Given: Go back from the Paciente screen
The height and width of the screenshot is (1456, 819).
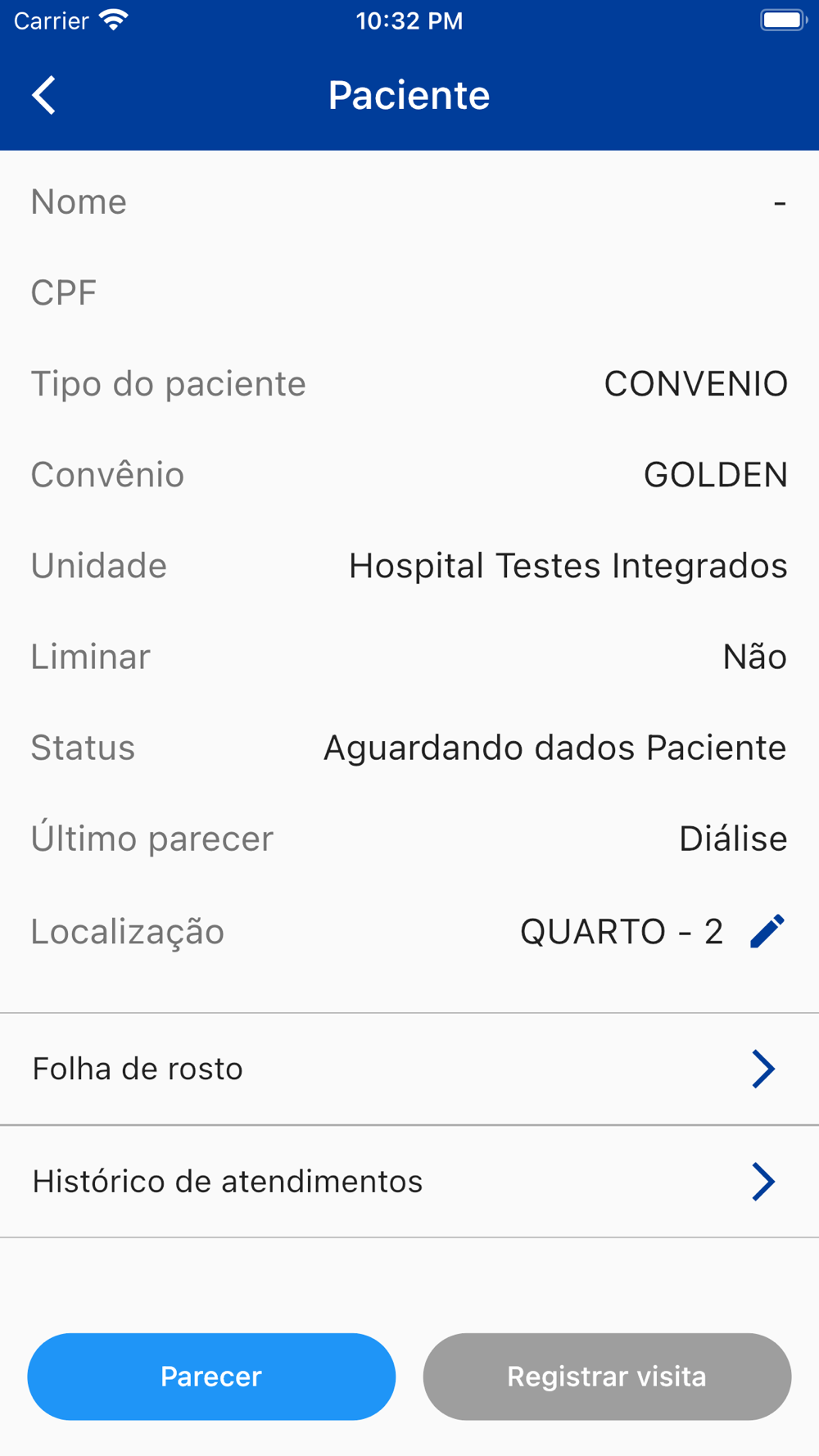Looking at the screenshot, I should 44,95.
